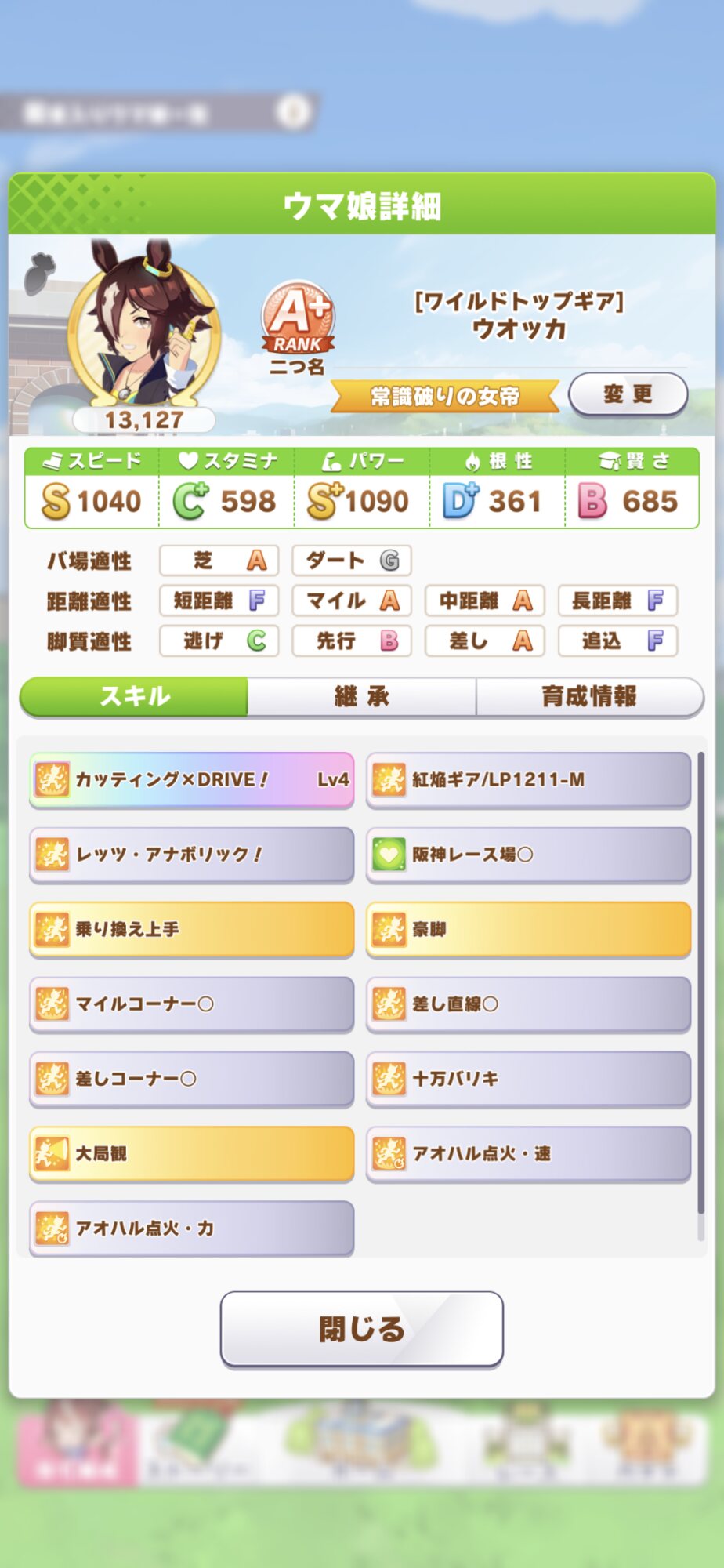Open skill 紅焔ギア/LP1211-M details
The width and height of the screenshot is (724, 1568).
pos(529,780)
